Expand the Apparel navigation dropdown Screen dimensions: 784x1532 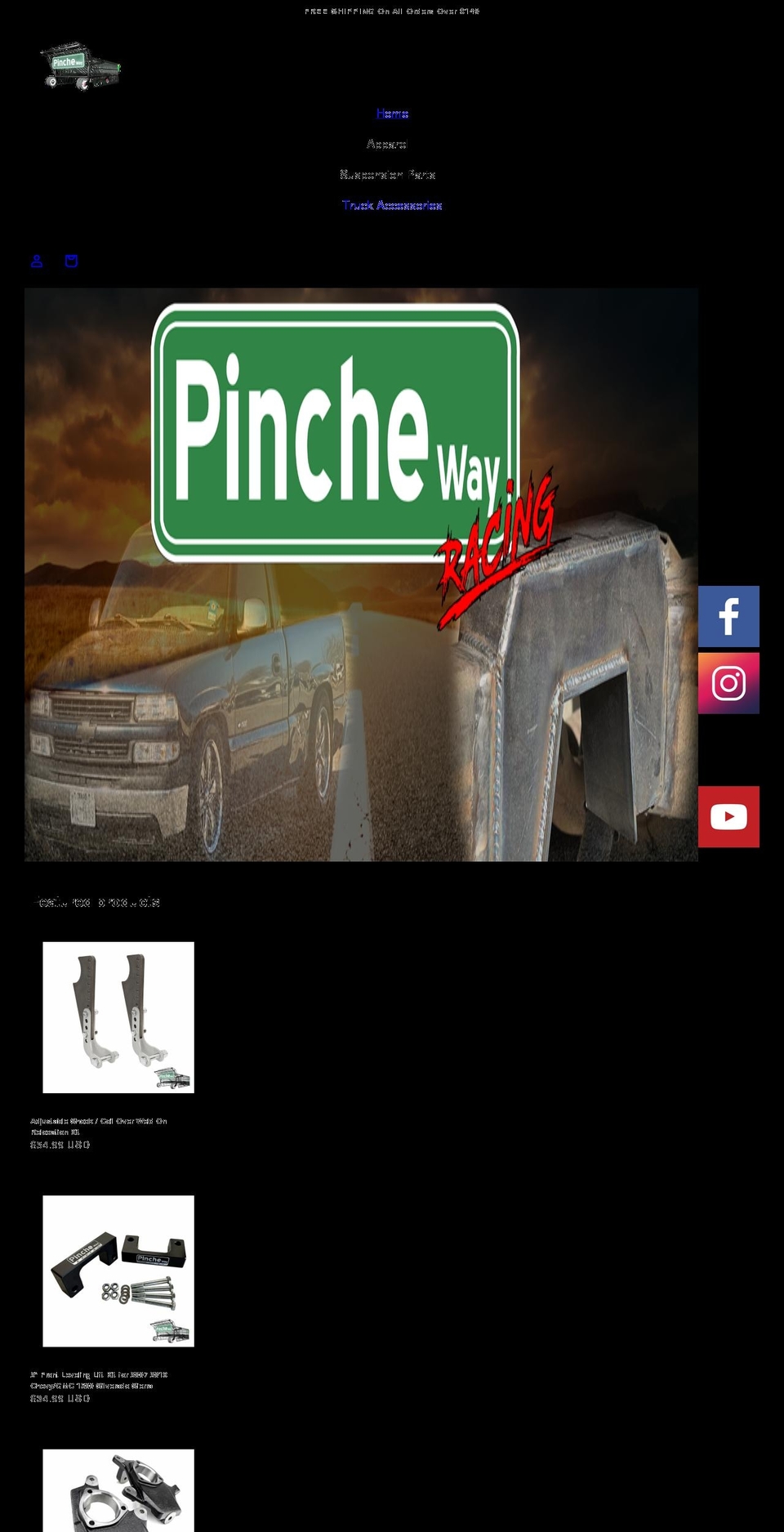coord(389,143)
